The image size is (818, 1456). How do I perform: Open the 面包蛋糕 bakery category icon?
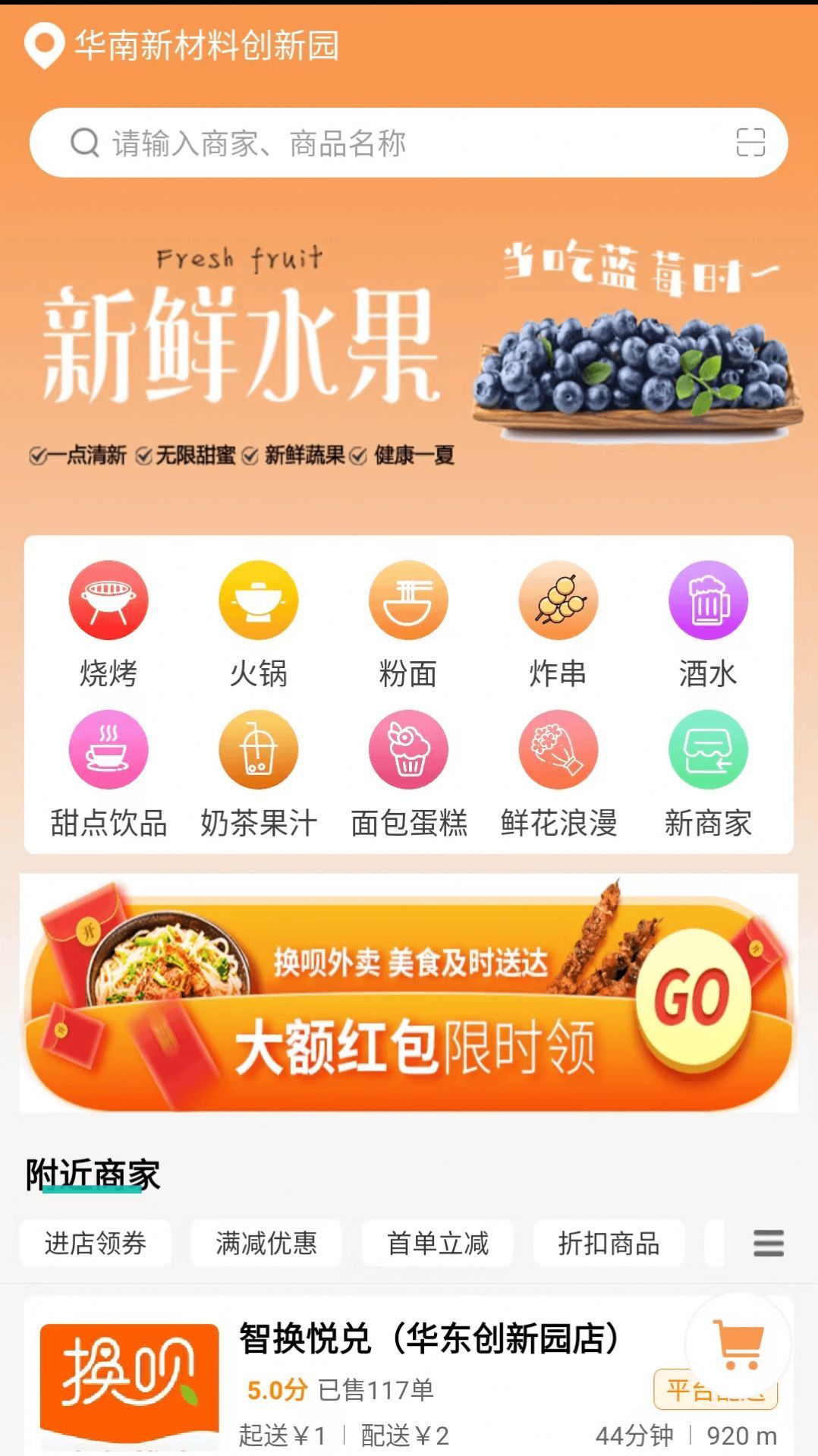click(x=407, y=750)
